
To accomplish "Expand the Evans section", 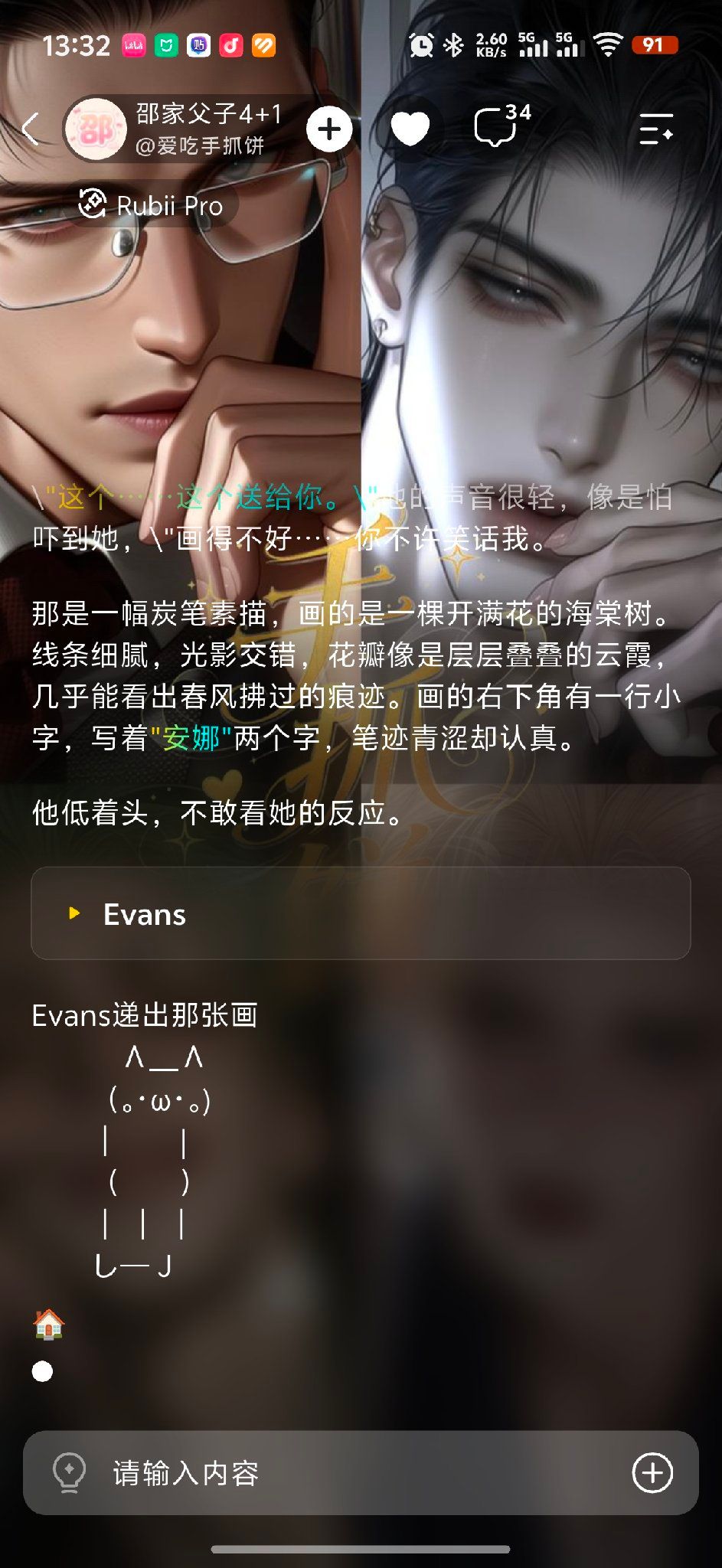I will tap(361, 913).
